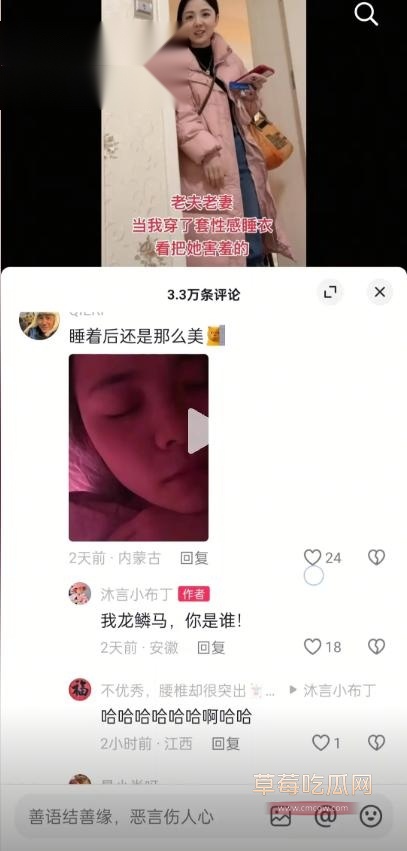The width and height of the screenshot is (407, 851).
Task: Dislike the comment with 24 likes
Action: click(x=376, y=557)
